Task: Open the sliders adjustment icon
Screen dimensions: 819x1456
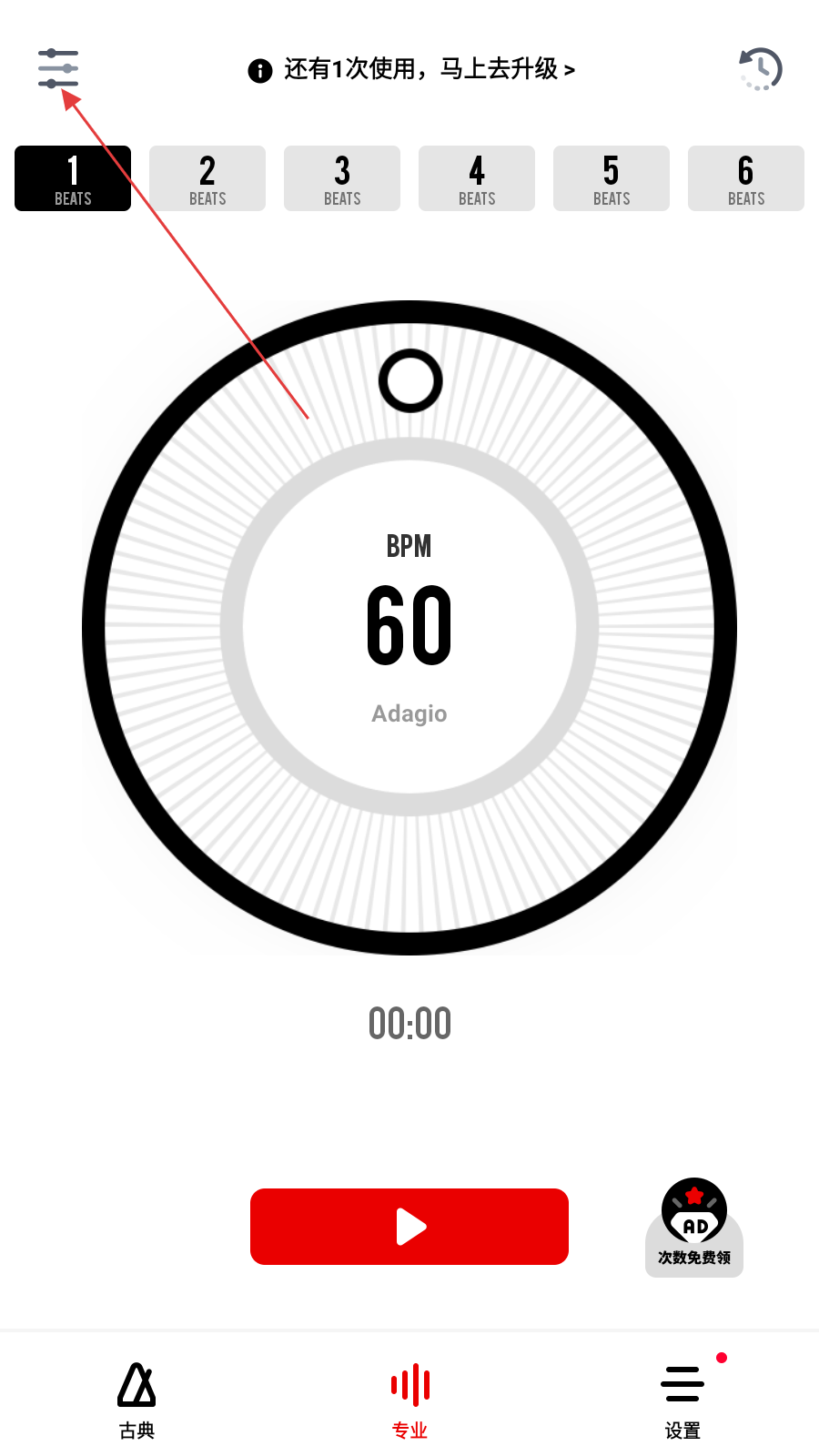Action: (x=58, y=69)
